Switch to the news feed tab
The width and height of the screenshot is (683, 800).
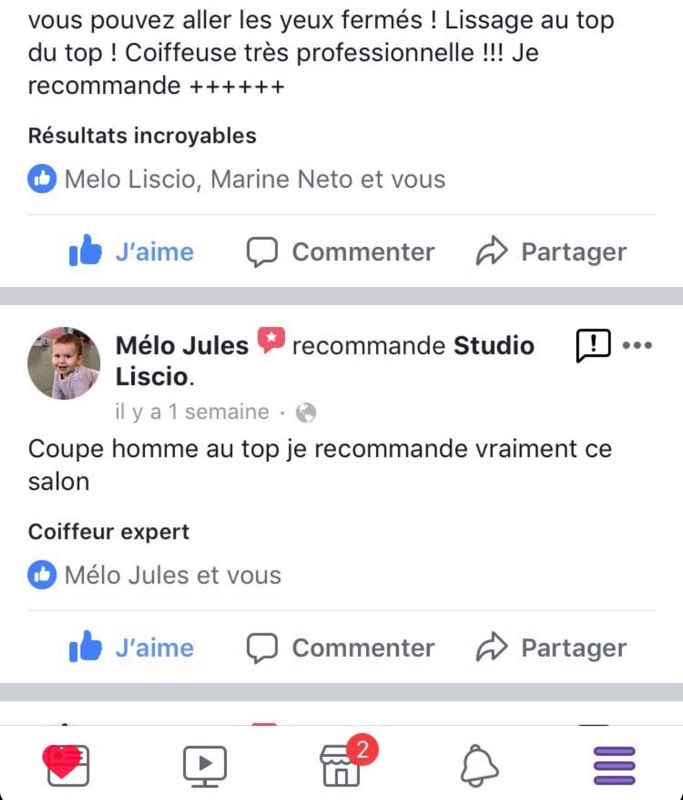pyautogui.click(x=66, y=766)
